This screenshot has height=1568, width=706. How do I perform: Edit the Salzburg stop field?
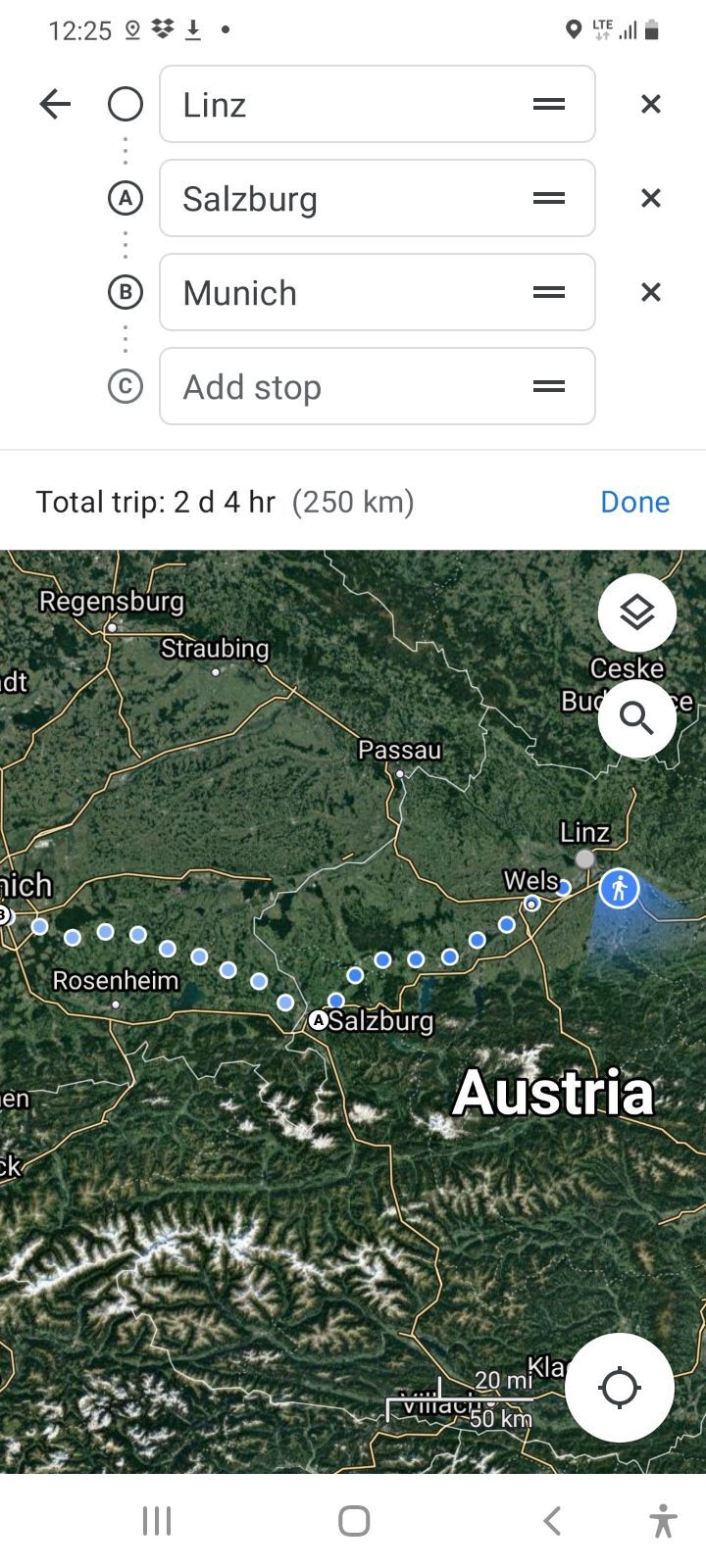point(343,198)
